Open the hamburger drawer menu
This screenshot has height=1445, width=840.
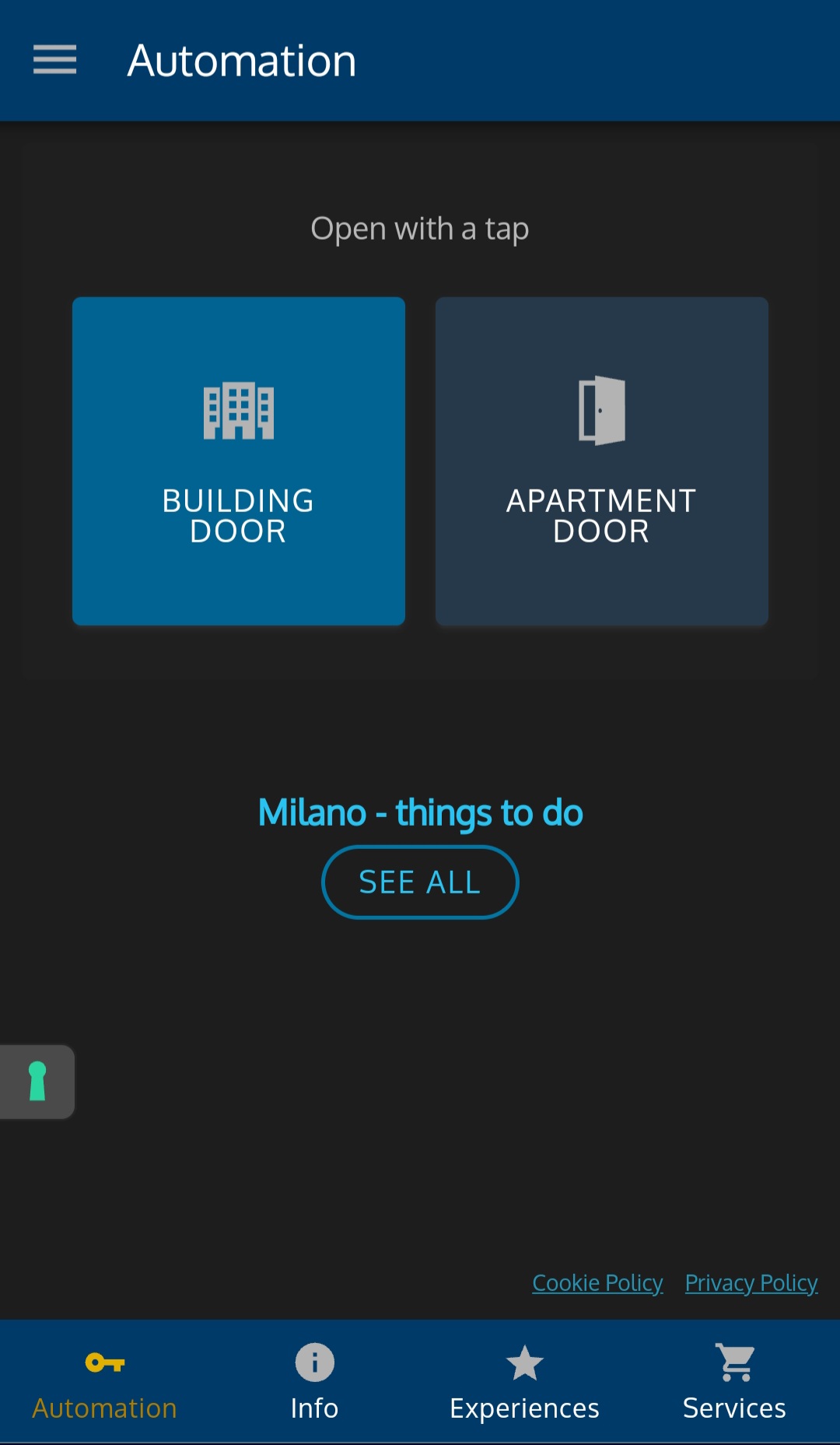click(54, 60)
